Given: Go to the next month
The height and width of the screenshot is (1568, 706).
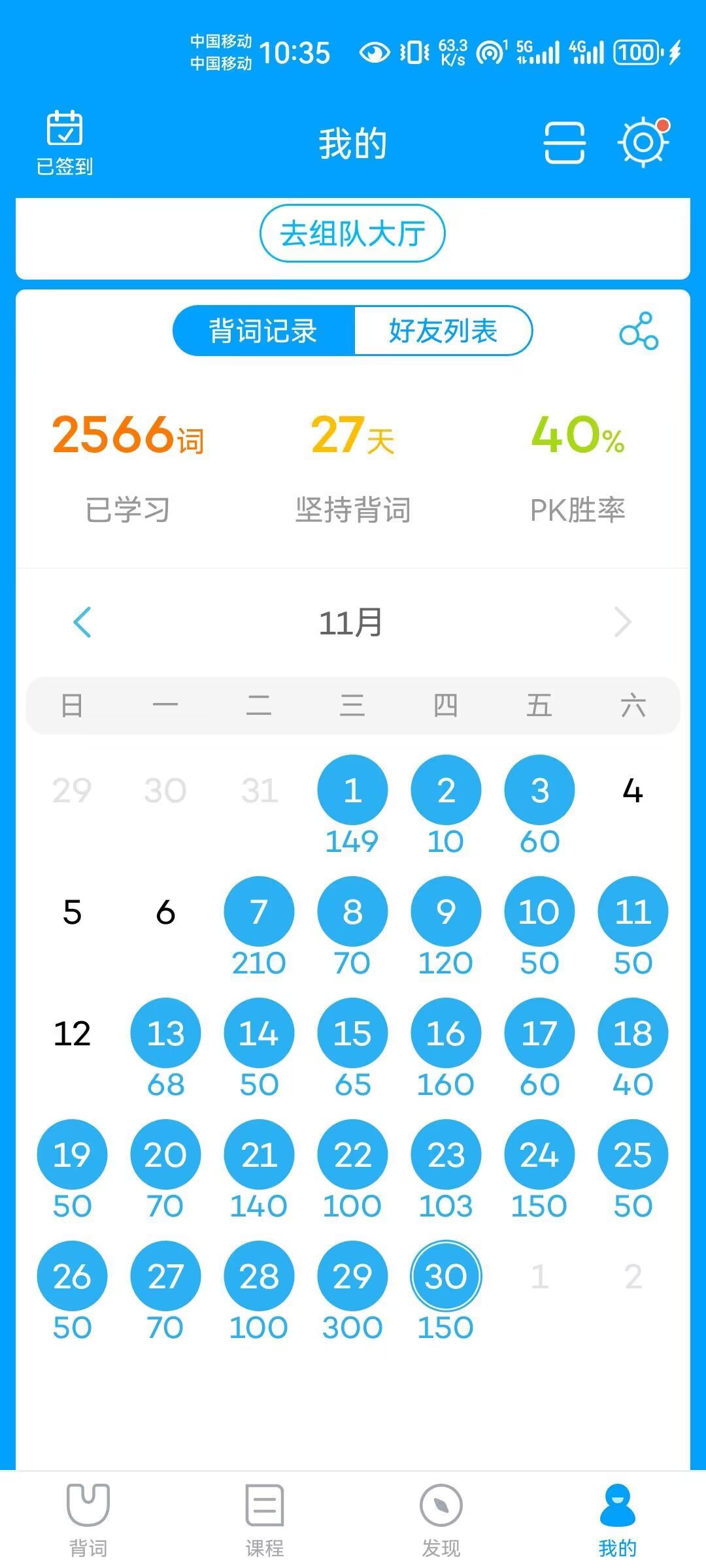Looking at the screenshot, I should (622, 622).
